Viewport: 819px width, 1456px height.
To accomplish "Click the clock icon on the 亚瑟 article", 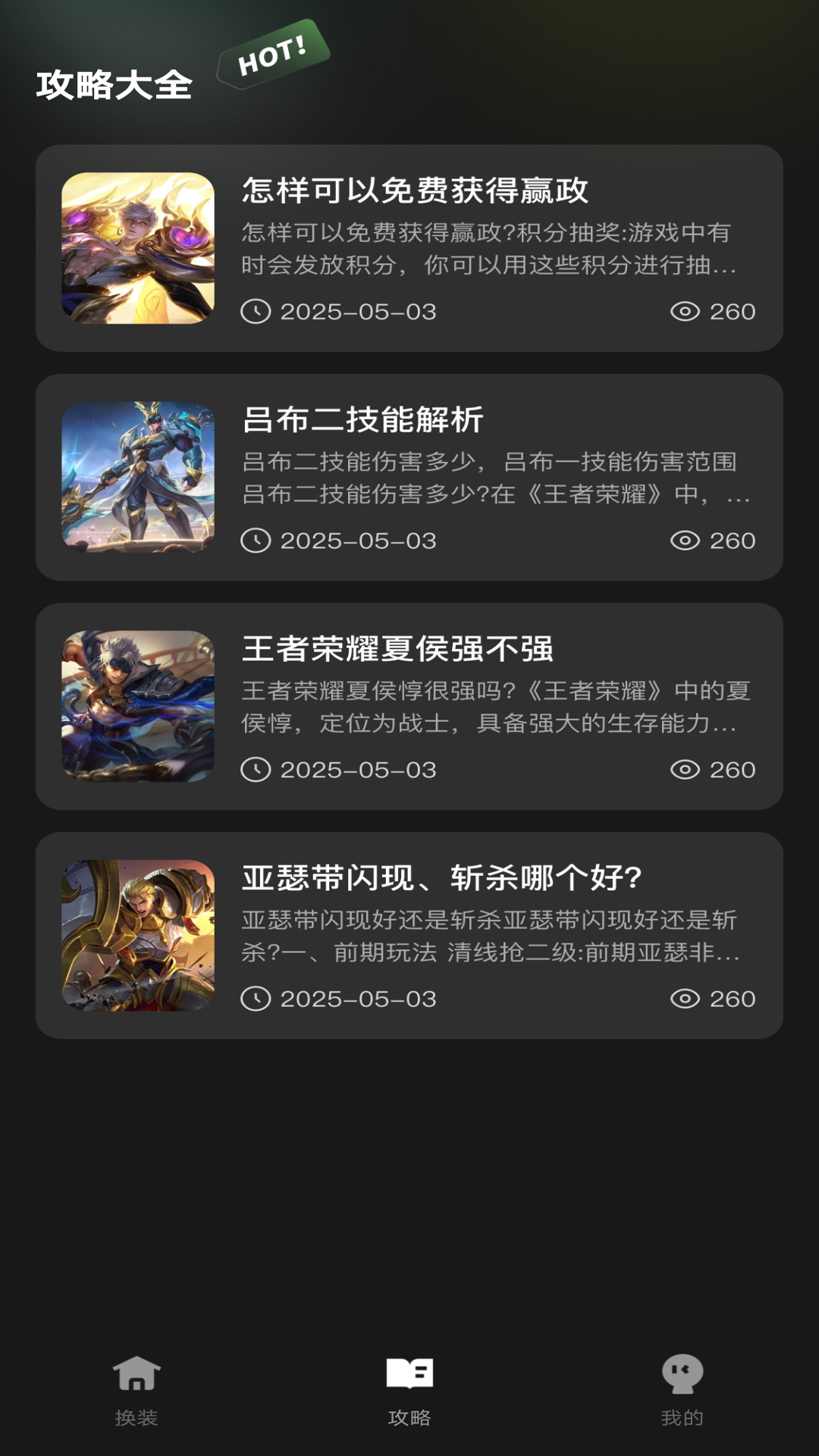I will [x=256, y=997].
